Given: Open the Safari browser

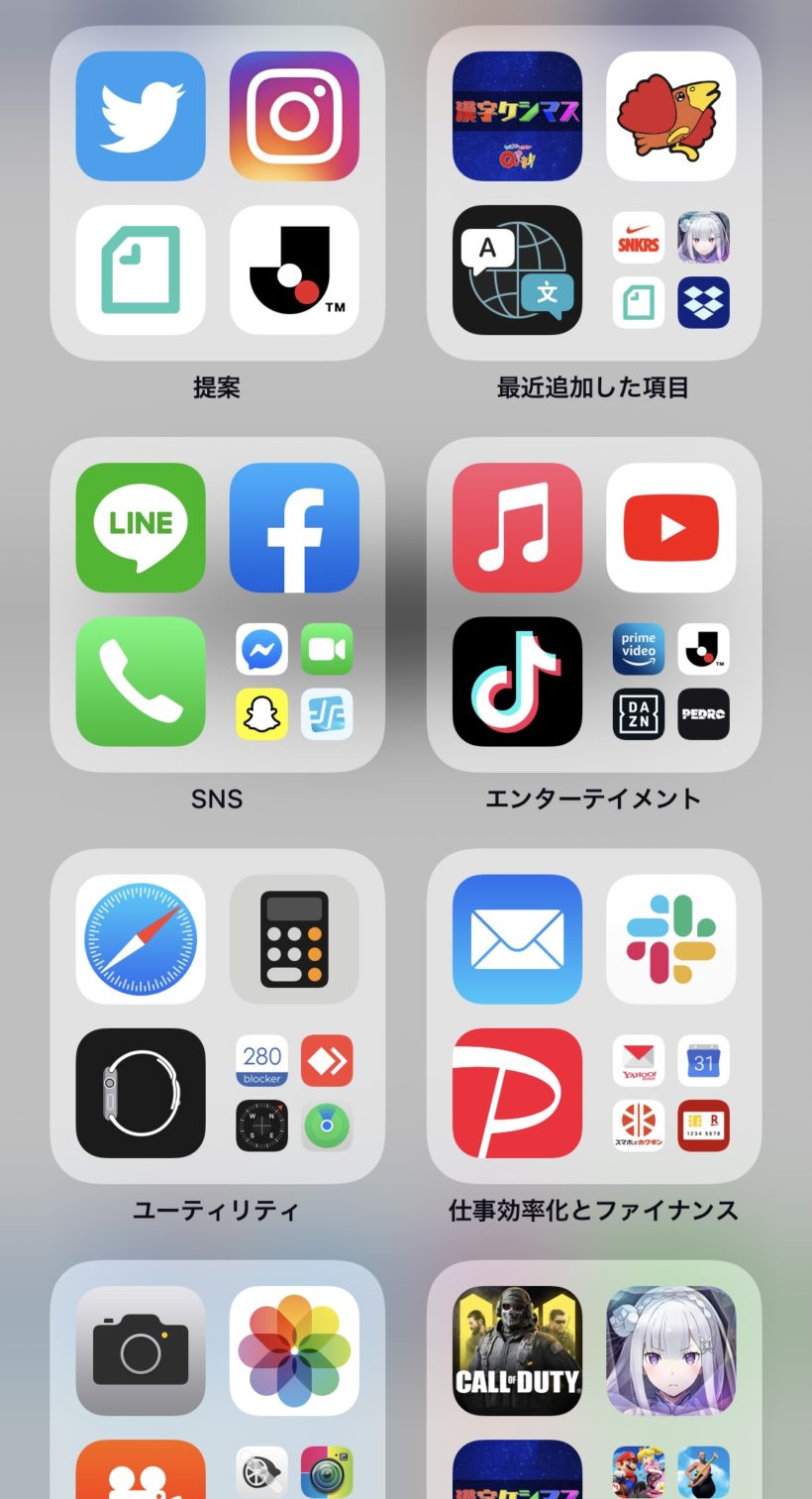Looking at the screenshot, I should click(141, 938).
